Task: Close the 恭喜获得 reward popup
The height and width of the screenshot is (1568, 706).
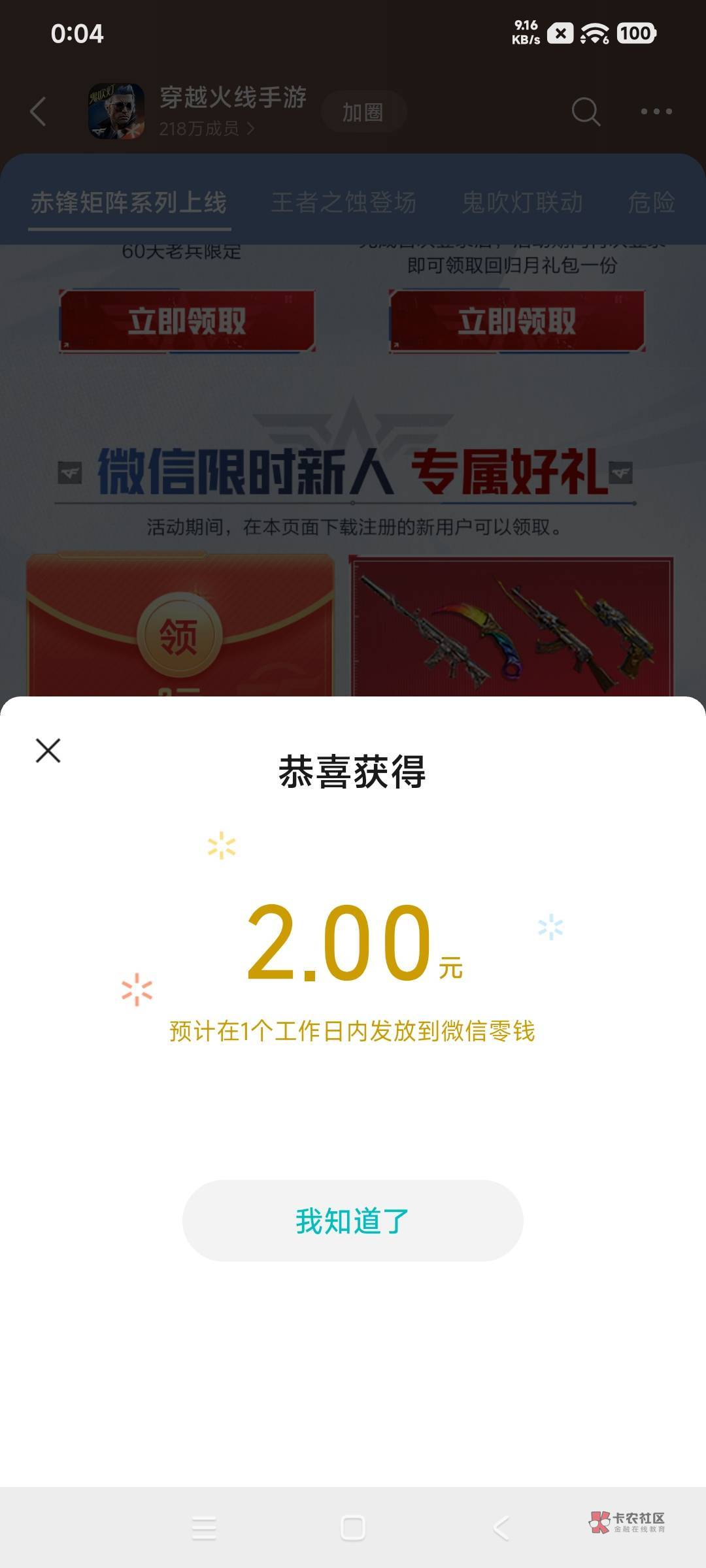Action: (x=48, y=750)
